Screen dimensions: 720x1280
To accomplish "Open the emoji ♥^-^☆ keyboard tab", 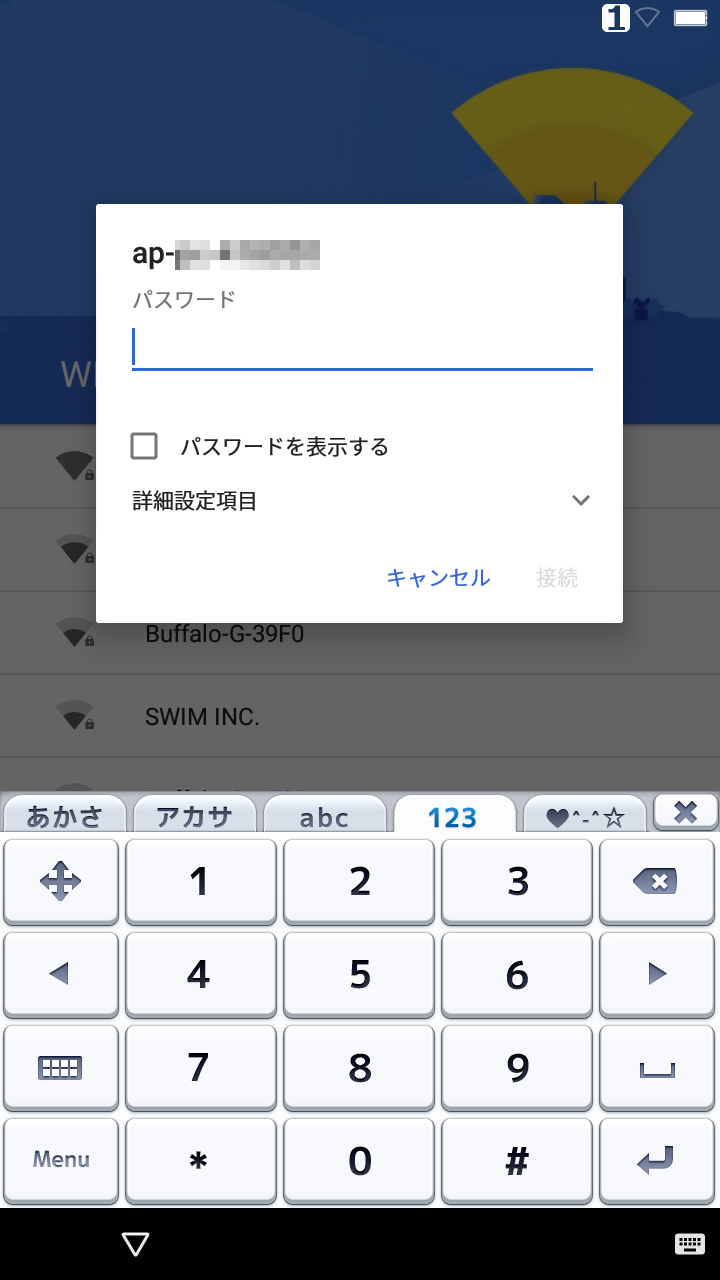I will point(585,816).
